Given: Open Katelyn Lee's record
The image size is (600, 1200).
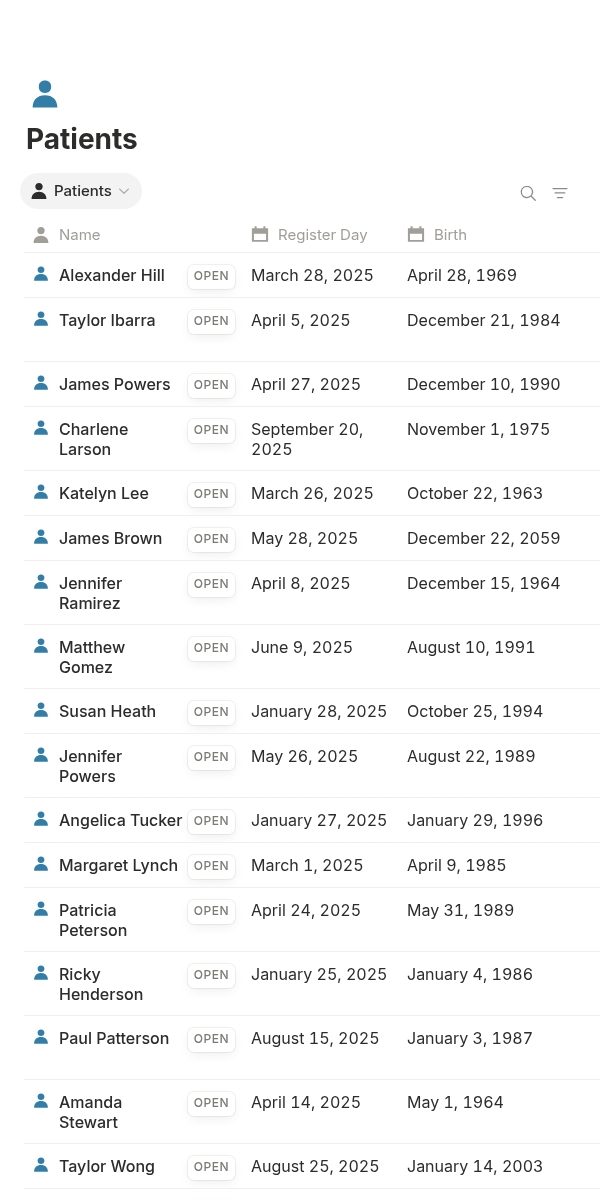Looking at the screenshot, I should (104, 493).
